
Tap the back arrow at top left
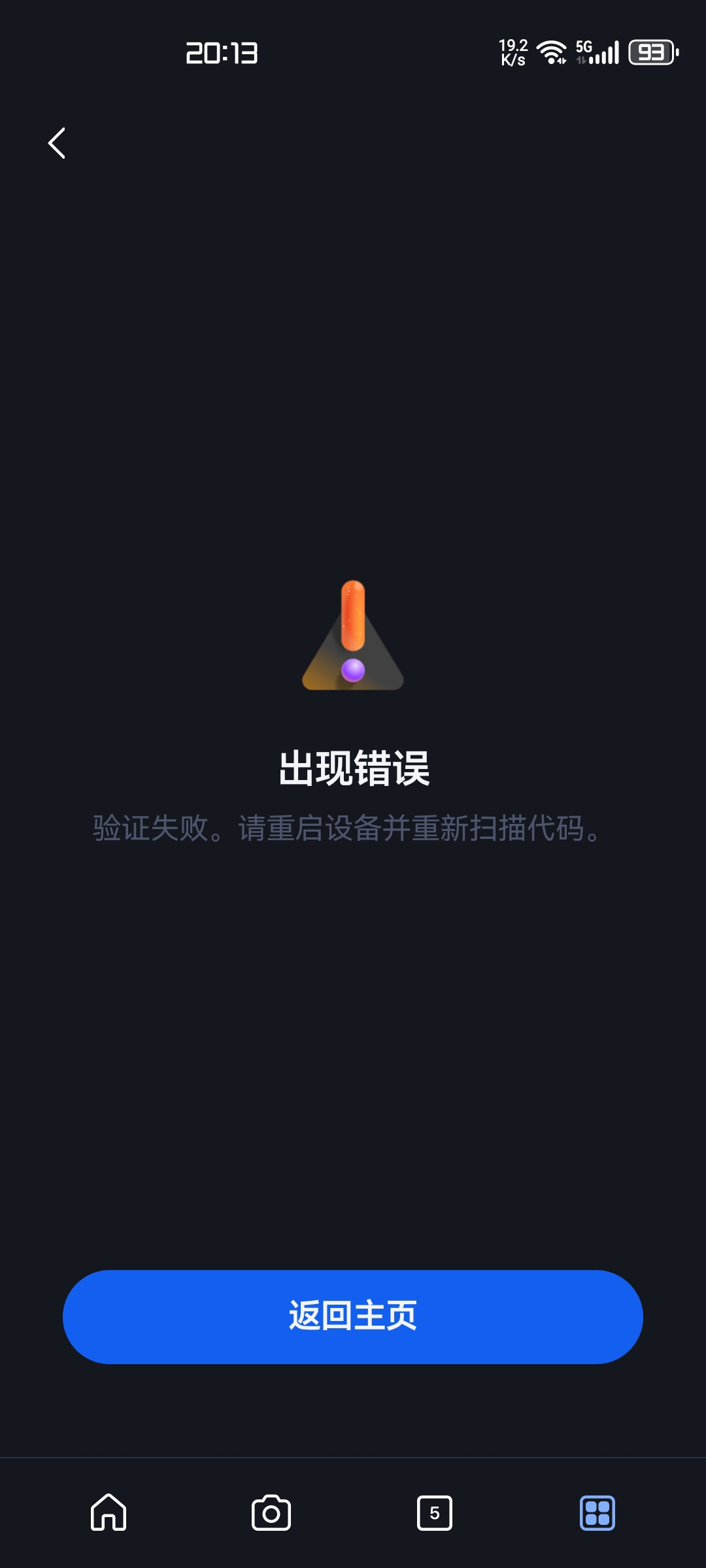click(x=58, y=142)
